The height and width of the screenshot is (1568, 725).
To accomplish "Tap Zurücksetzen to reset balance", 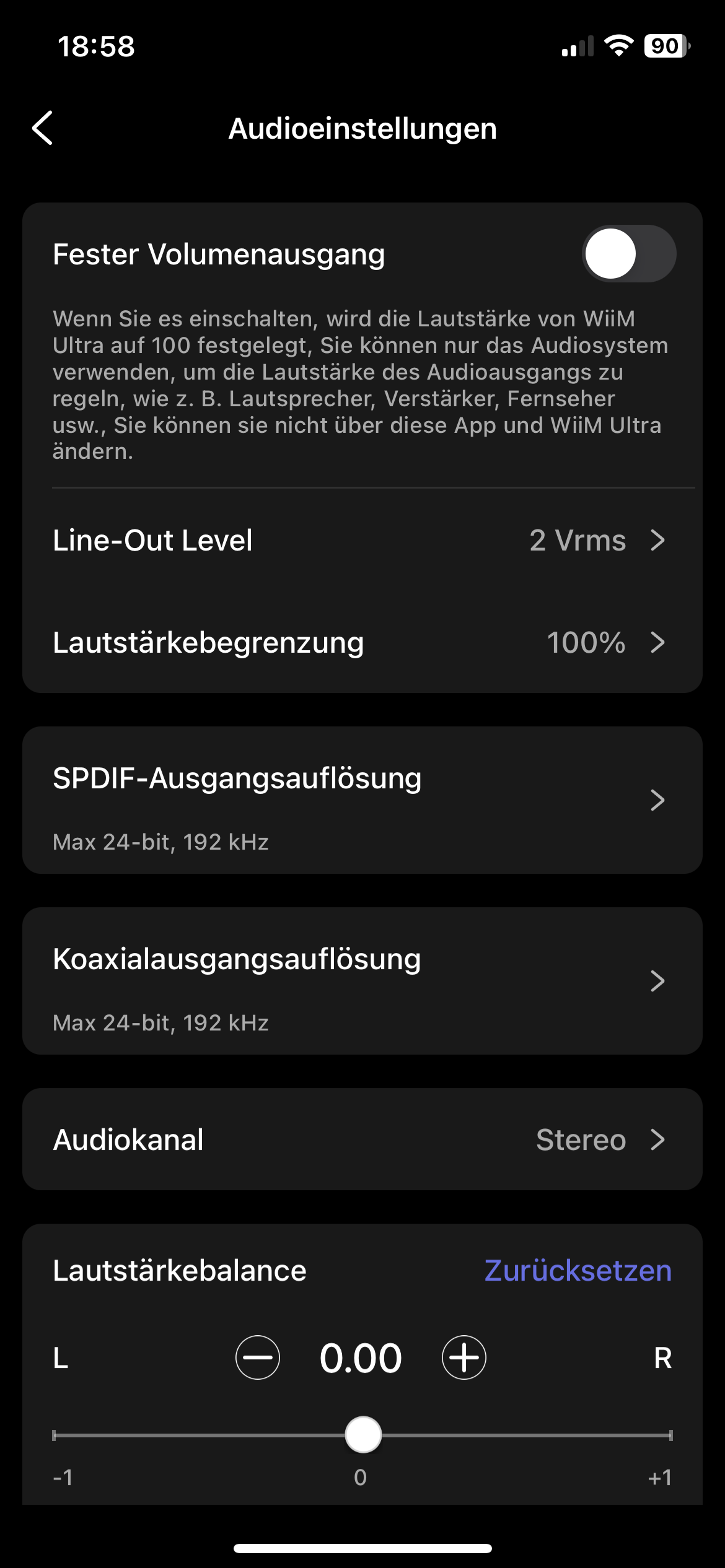I will [x=578, y=1271].
